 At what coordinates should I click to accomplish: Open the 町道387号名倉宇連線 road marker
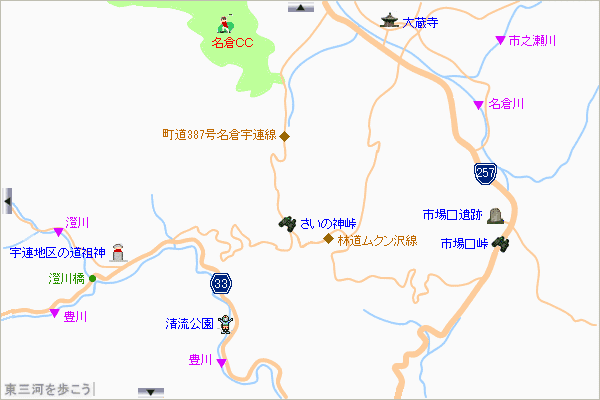click(x=284, y=136)
